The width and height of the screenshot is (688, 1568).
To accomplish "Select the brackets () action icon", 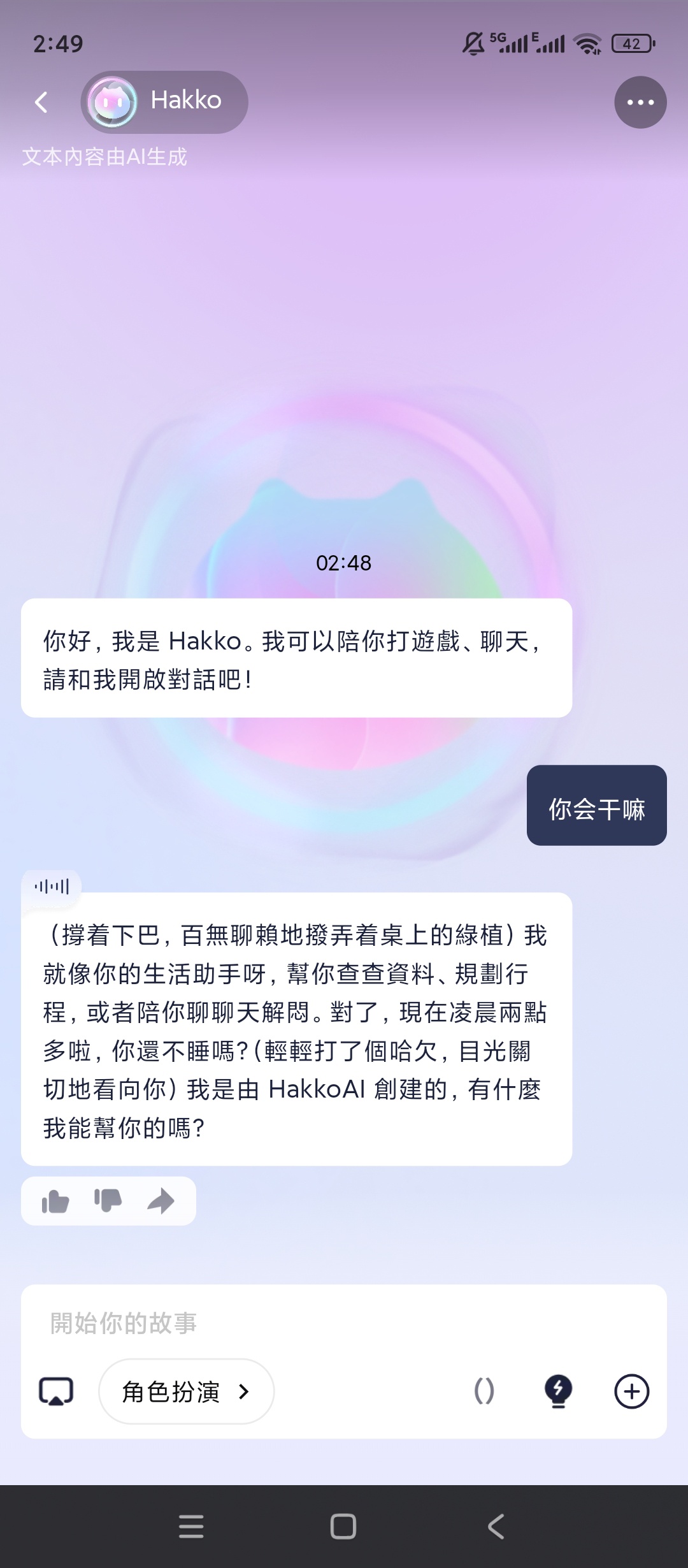I will coord(485,1391).
